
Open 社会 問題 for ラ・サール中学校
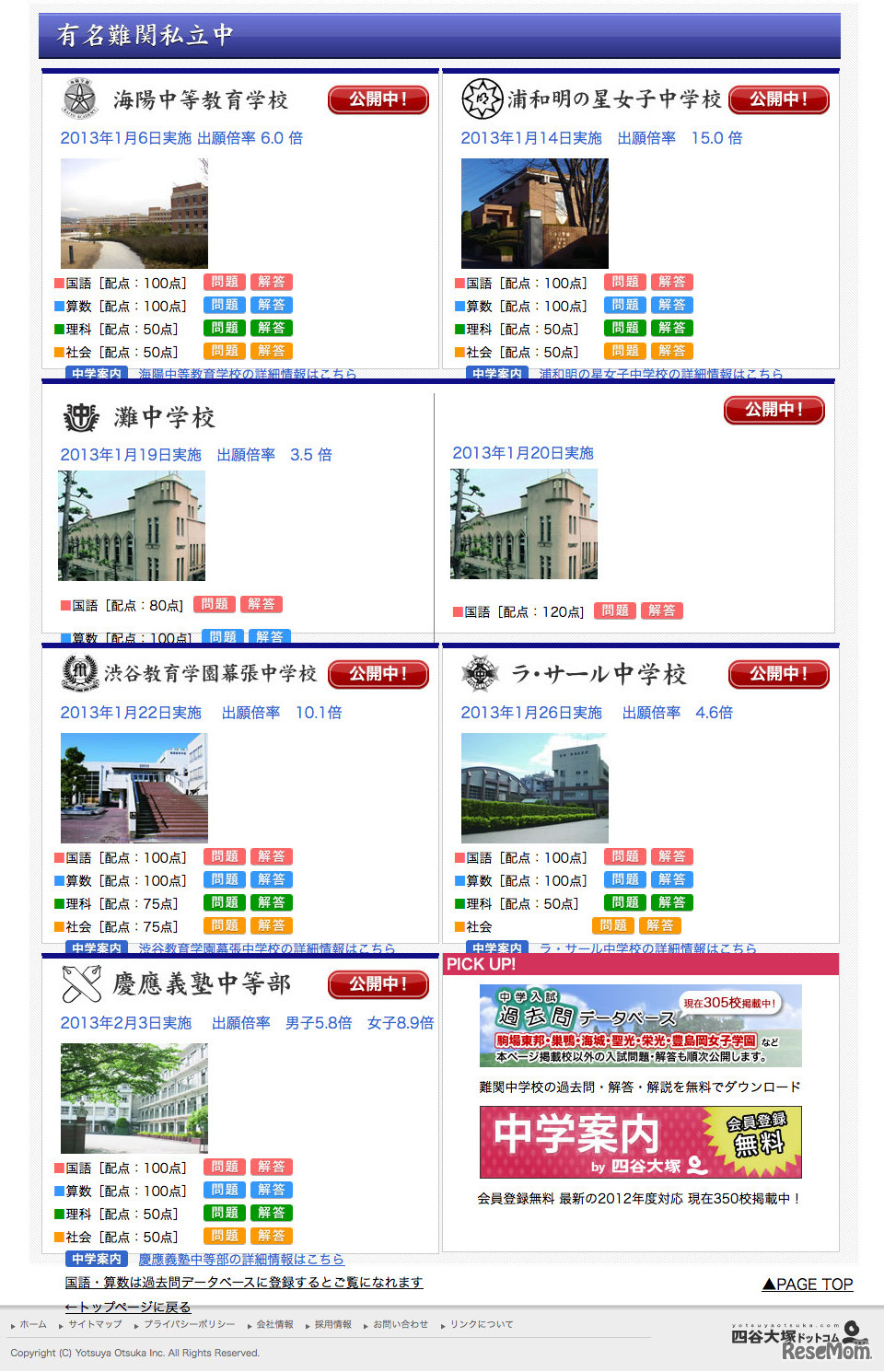(x=613, y=925)
